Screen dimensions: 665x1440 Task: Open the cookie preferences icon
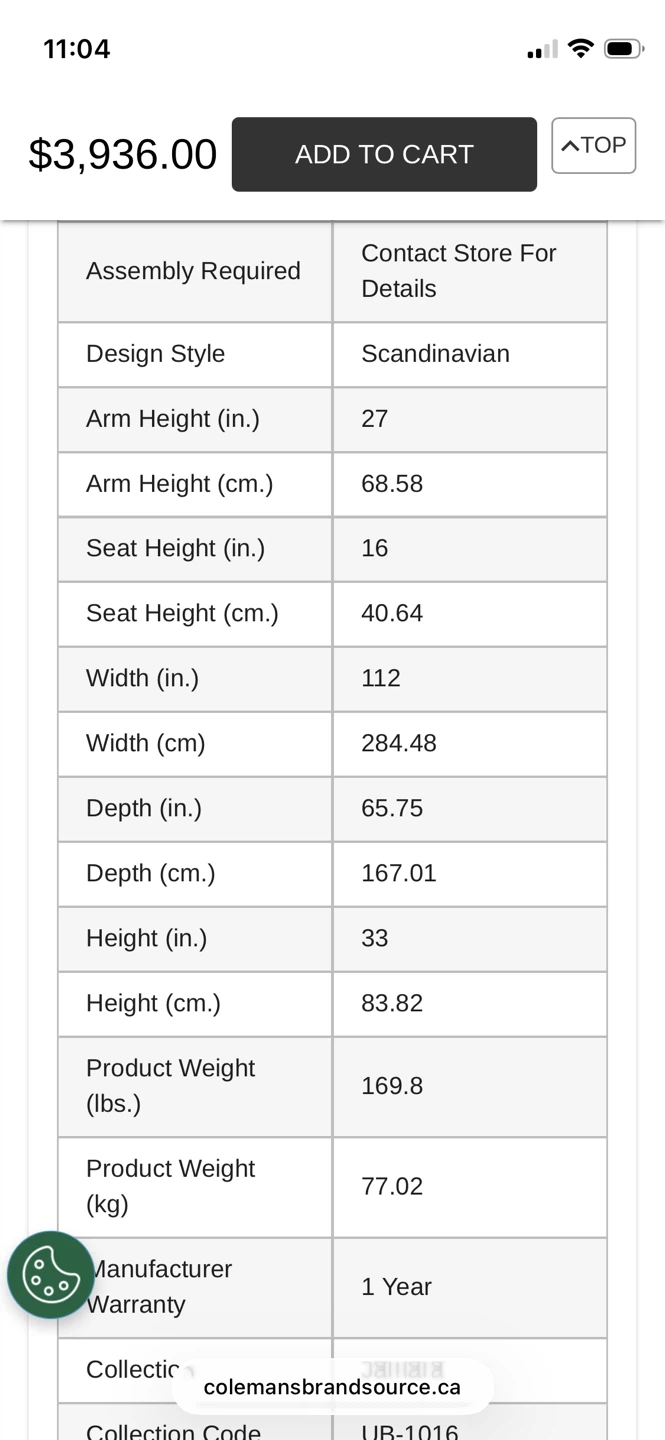click(x=51, y=1275)
